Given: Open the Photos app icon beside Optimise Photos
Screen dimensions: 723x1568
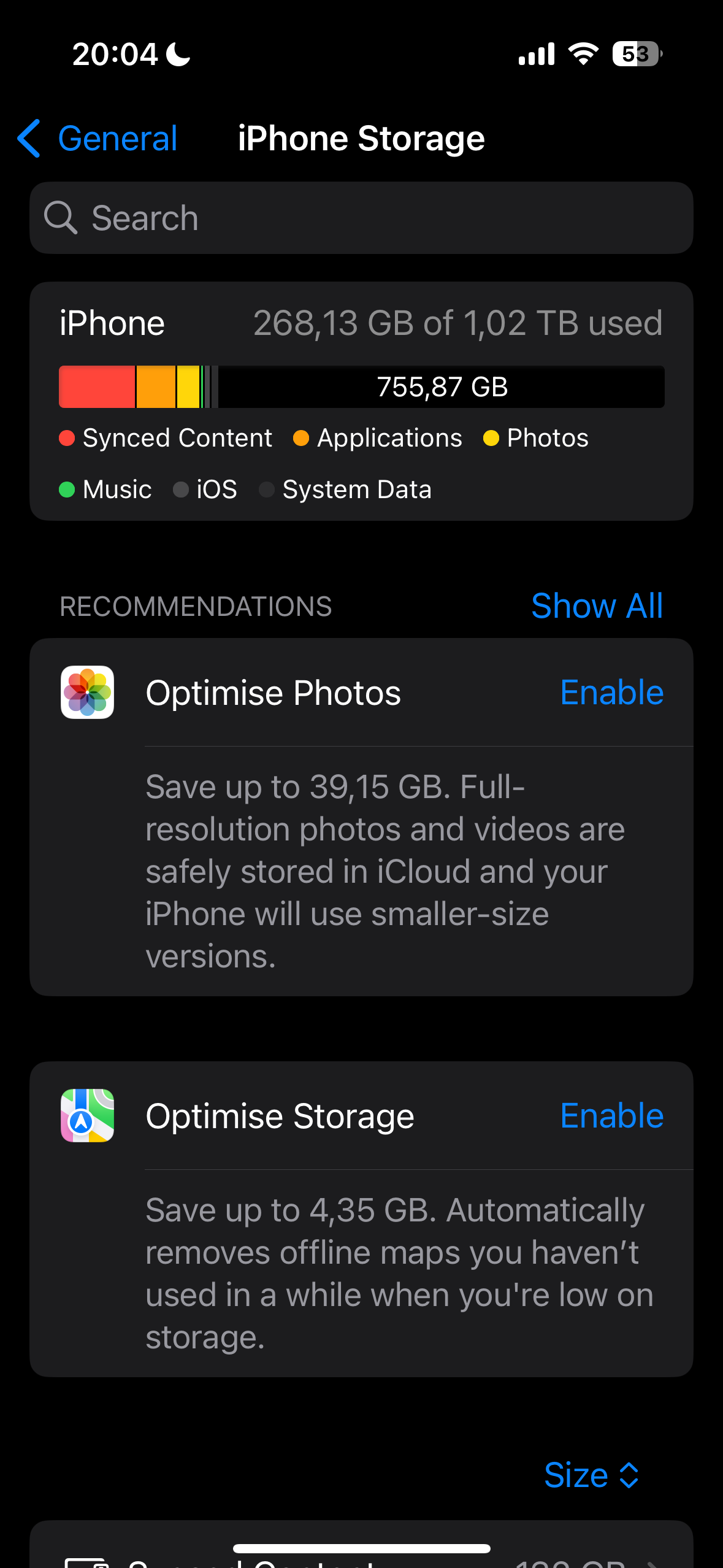Looking at the screenshot, I should (88, 694).
